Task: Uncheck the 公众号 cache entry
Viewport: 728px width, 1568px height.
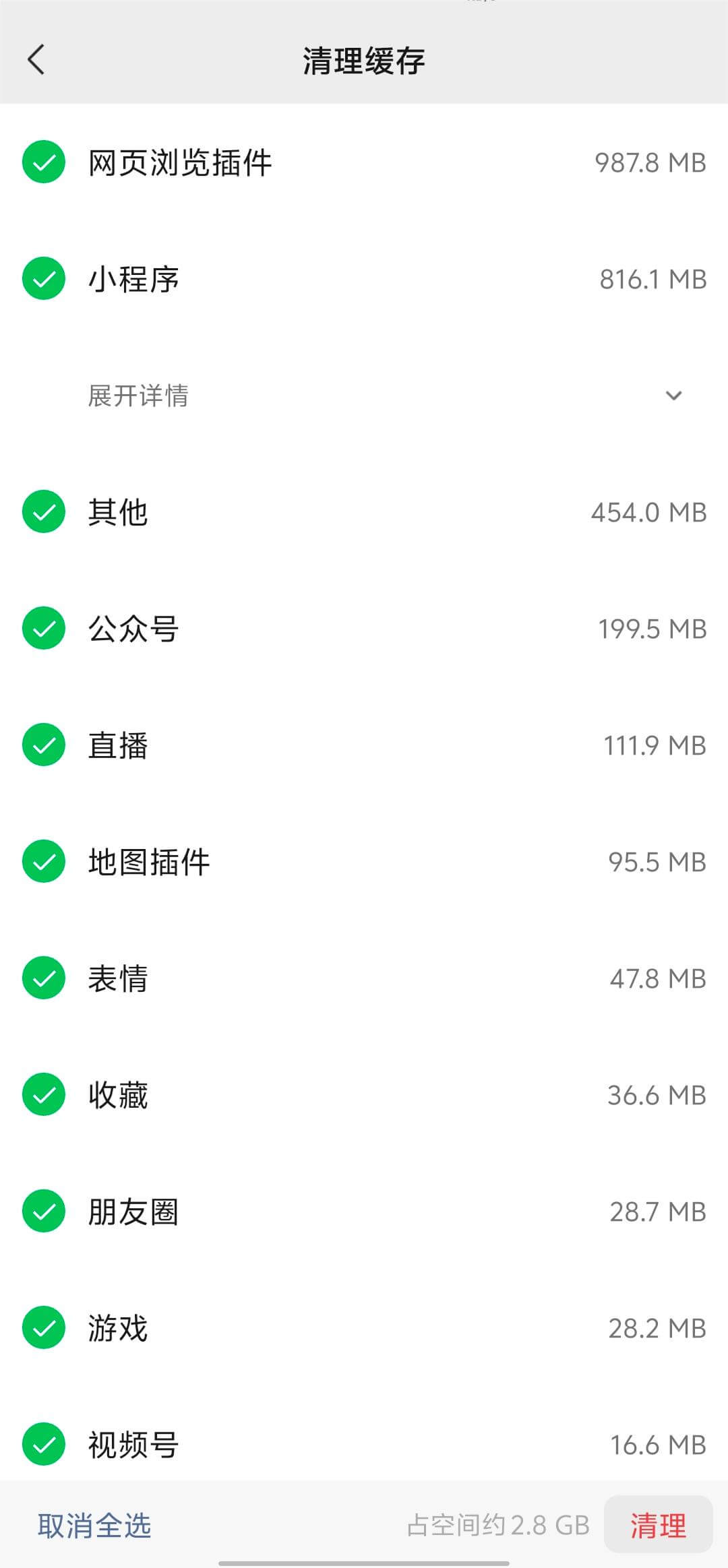Action: point(43,628)
